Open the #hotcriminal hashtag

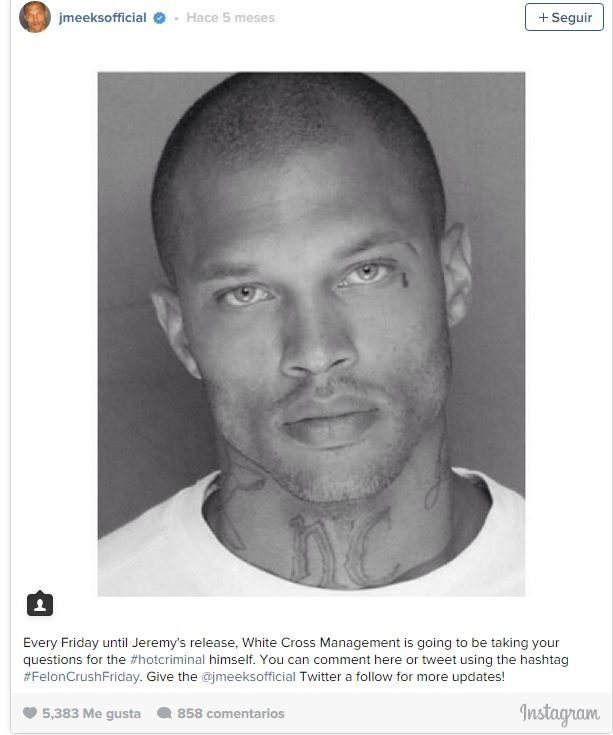coord(167,659)
